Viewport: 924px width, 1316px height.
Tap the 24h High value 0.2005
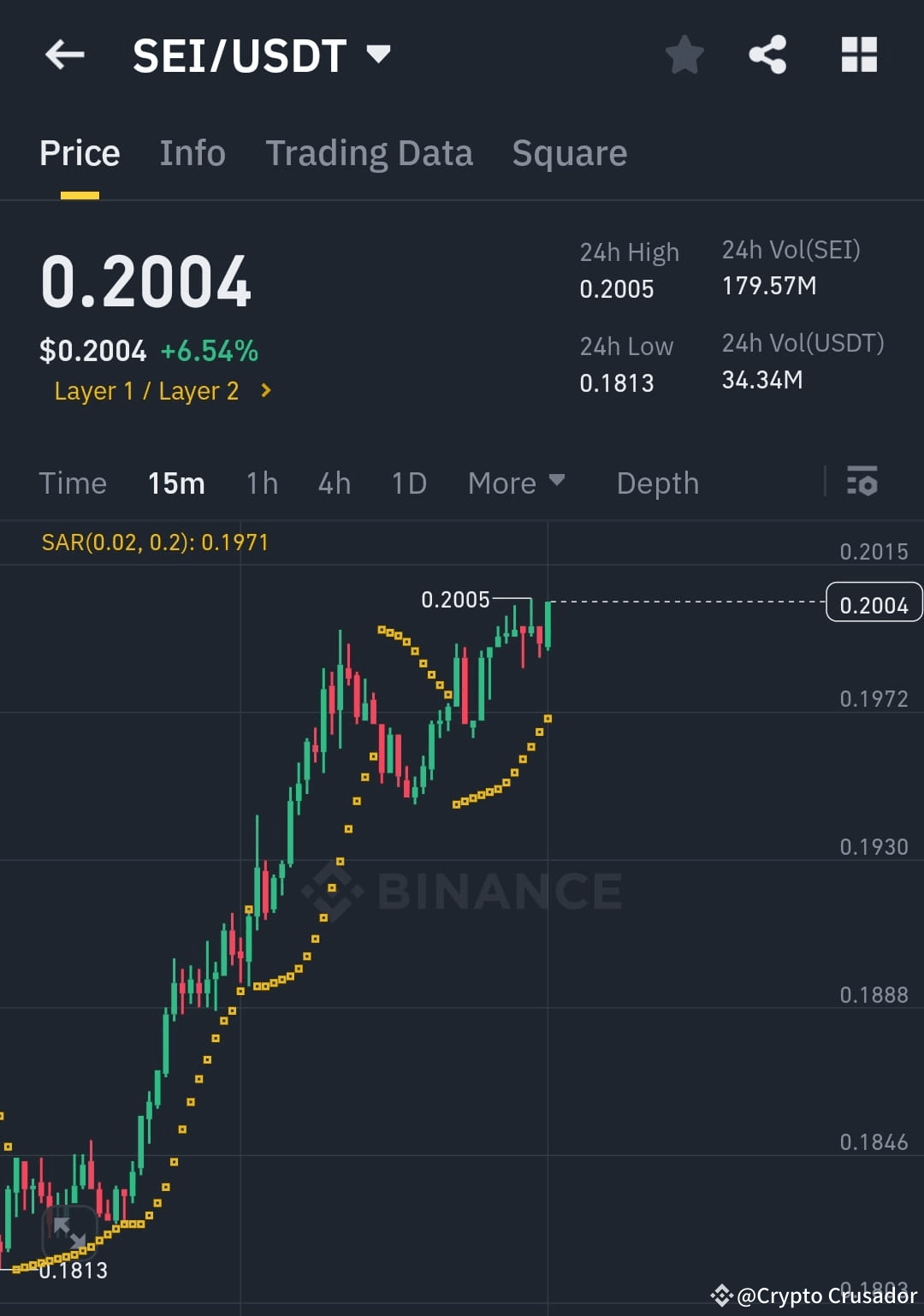pyautogui.click(x=617, y=289)
